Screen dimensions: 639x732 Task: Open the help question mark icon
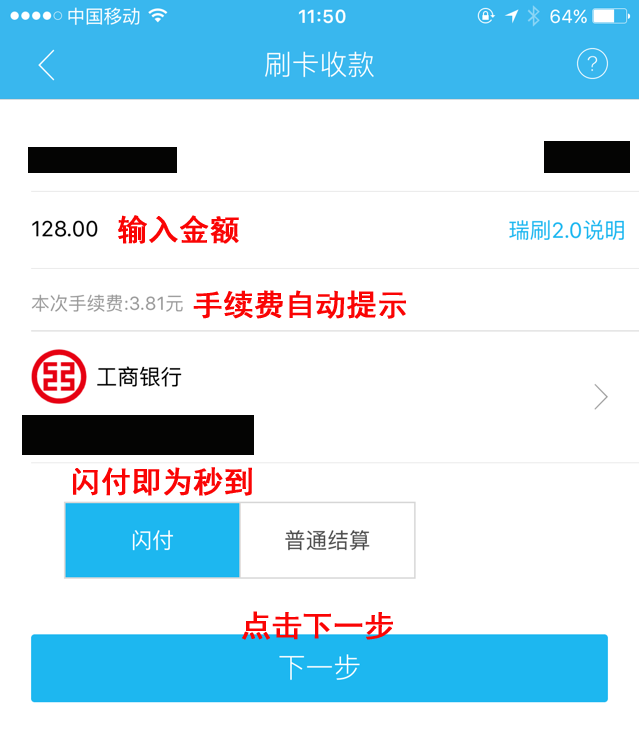(x=592, y=65)
